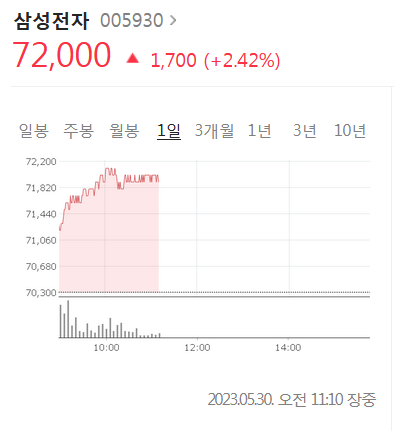Open the 삼성전자 005930 stock details
This screenshot has width=394, height=431.
pos(95,21)
